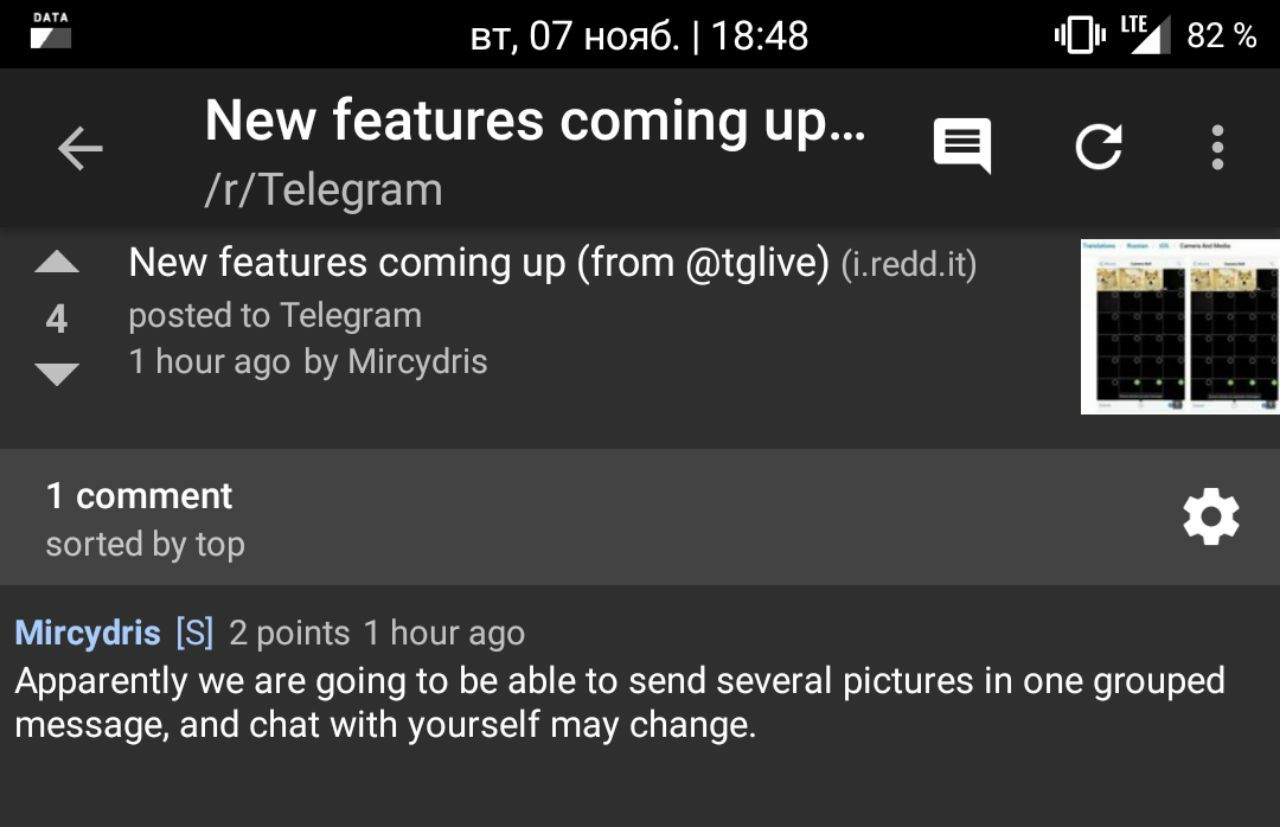Open comment sort settings gear
Viewport: 1280px width, 827px height.
pyautogui.click(x=1210, y=517)
